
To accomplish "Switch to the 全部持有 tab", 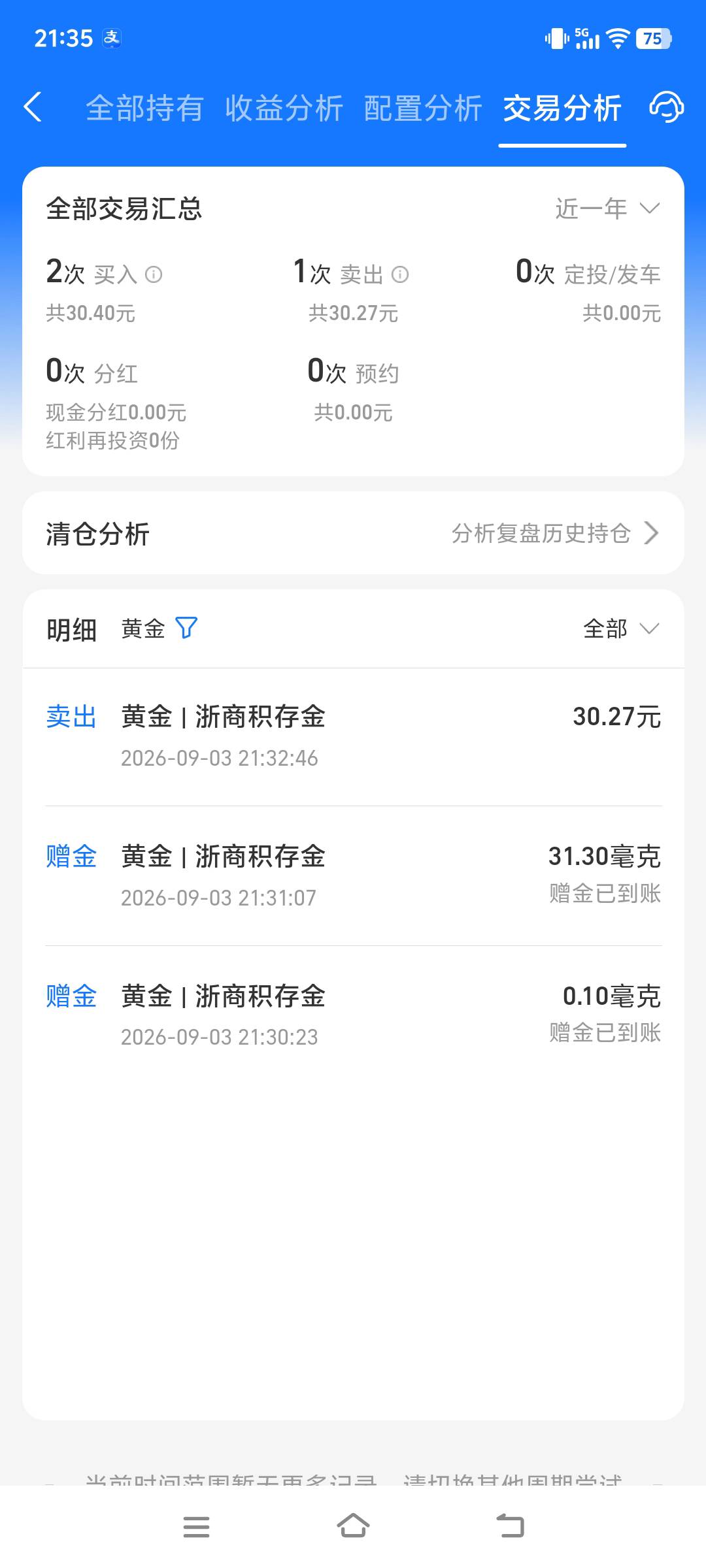I will 145,108.
